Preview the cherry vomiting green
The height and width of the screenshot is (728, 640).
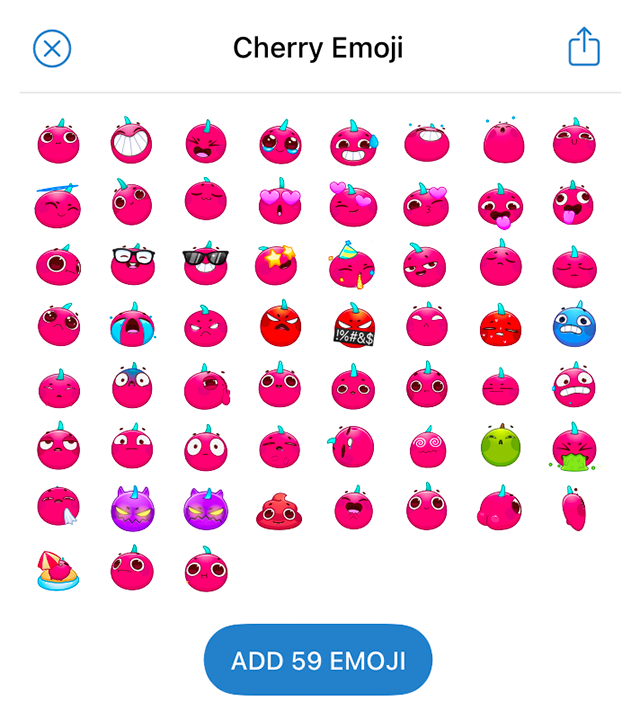tap(574, 446)
